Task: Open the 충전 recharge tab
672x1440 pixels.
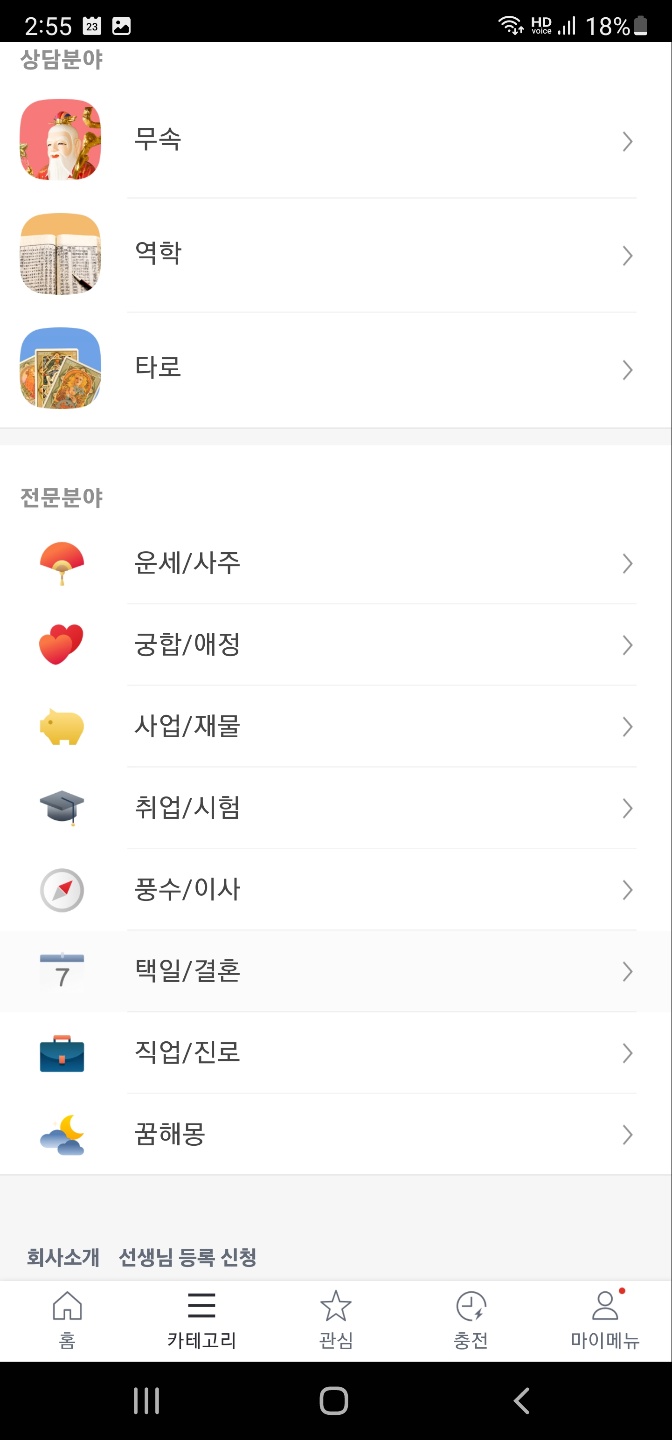Action: click(x=470, y=1320)
